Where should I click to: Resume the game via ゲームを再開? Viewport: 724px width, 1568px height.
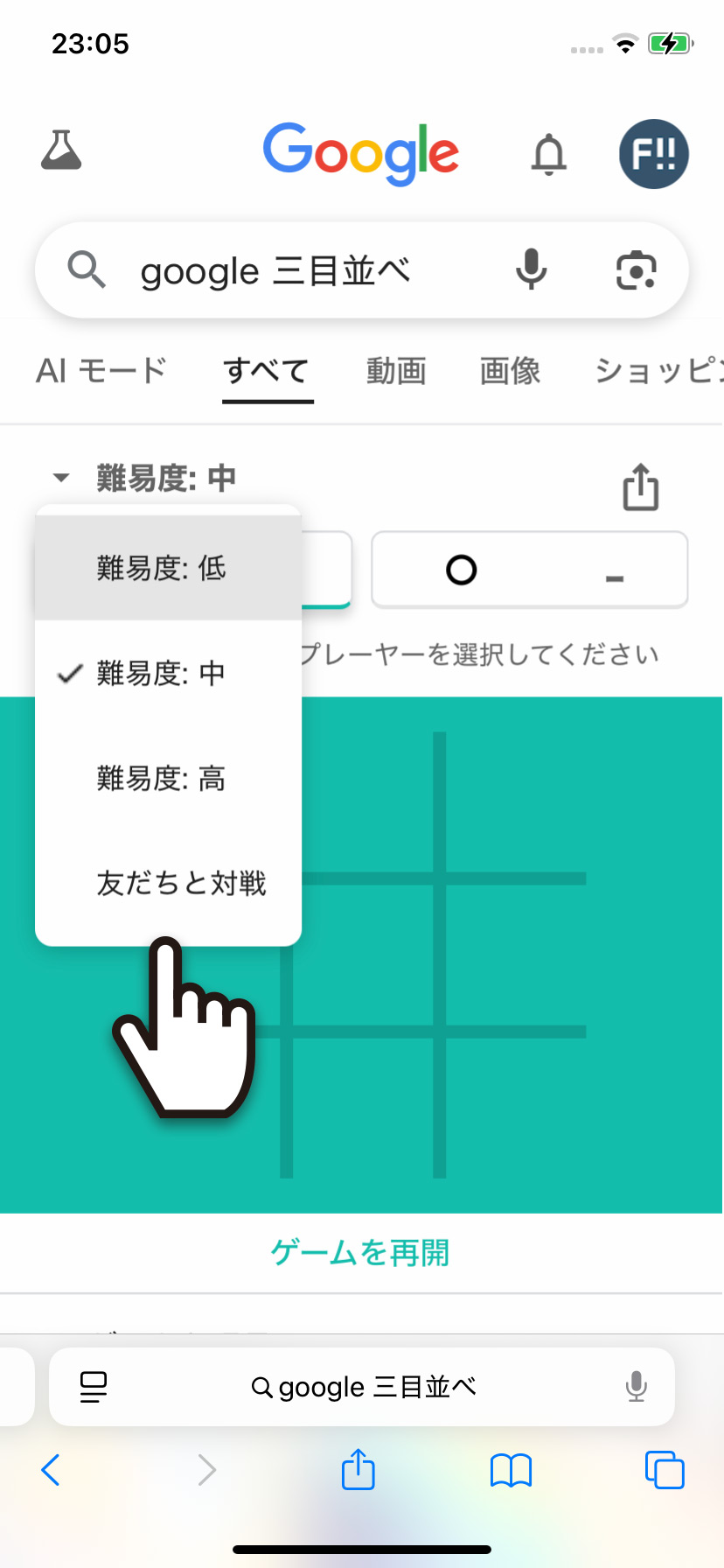[359, 1253]
